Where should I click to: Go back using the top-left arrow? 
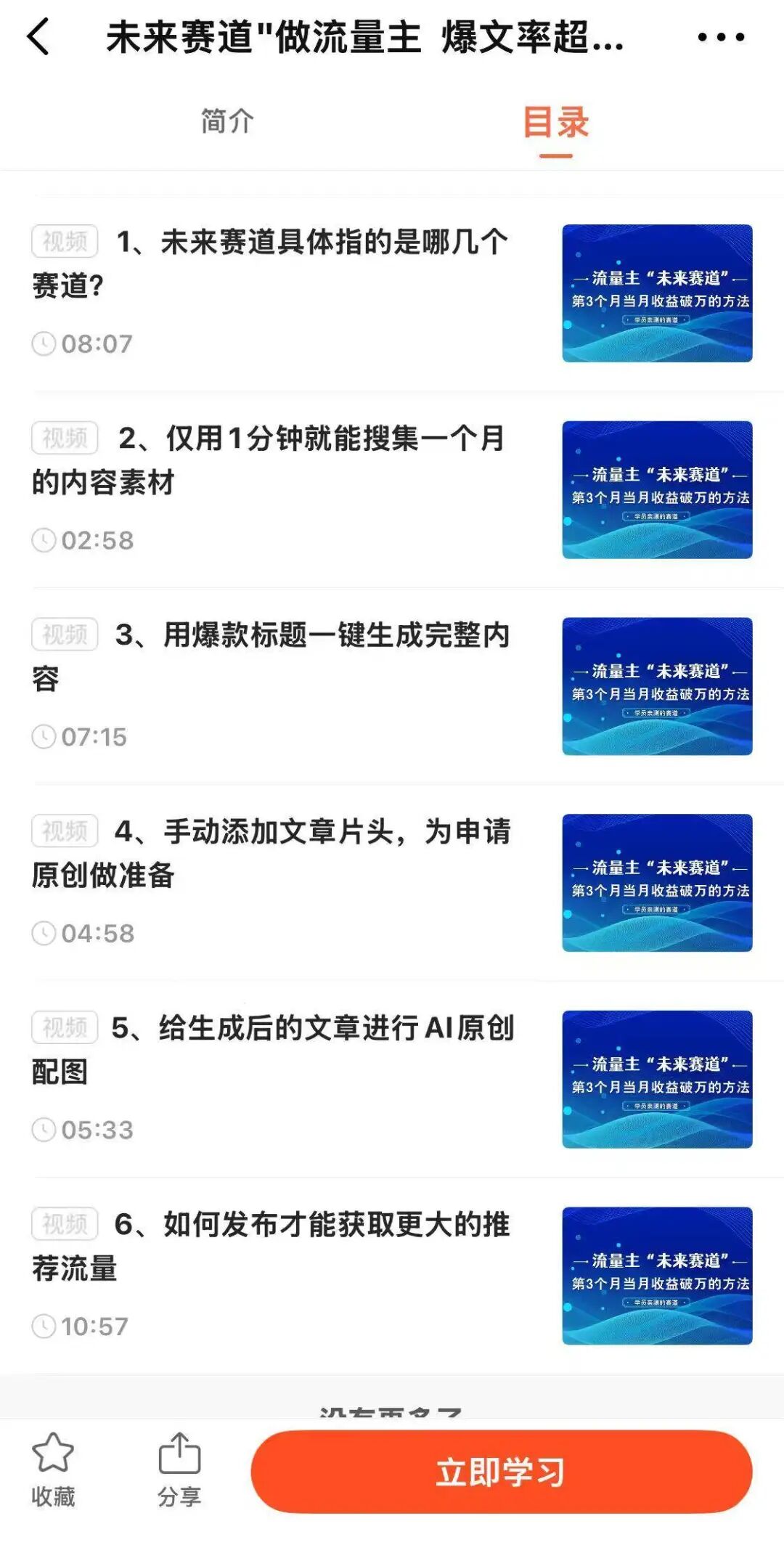point(39,37)
